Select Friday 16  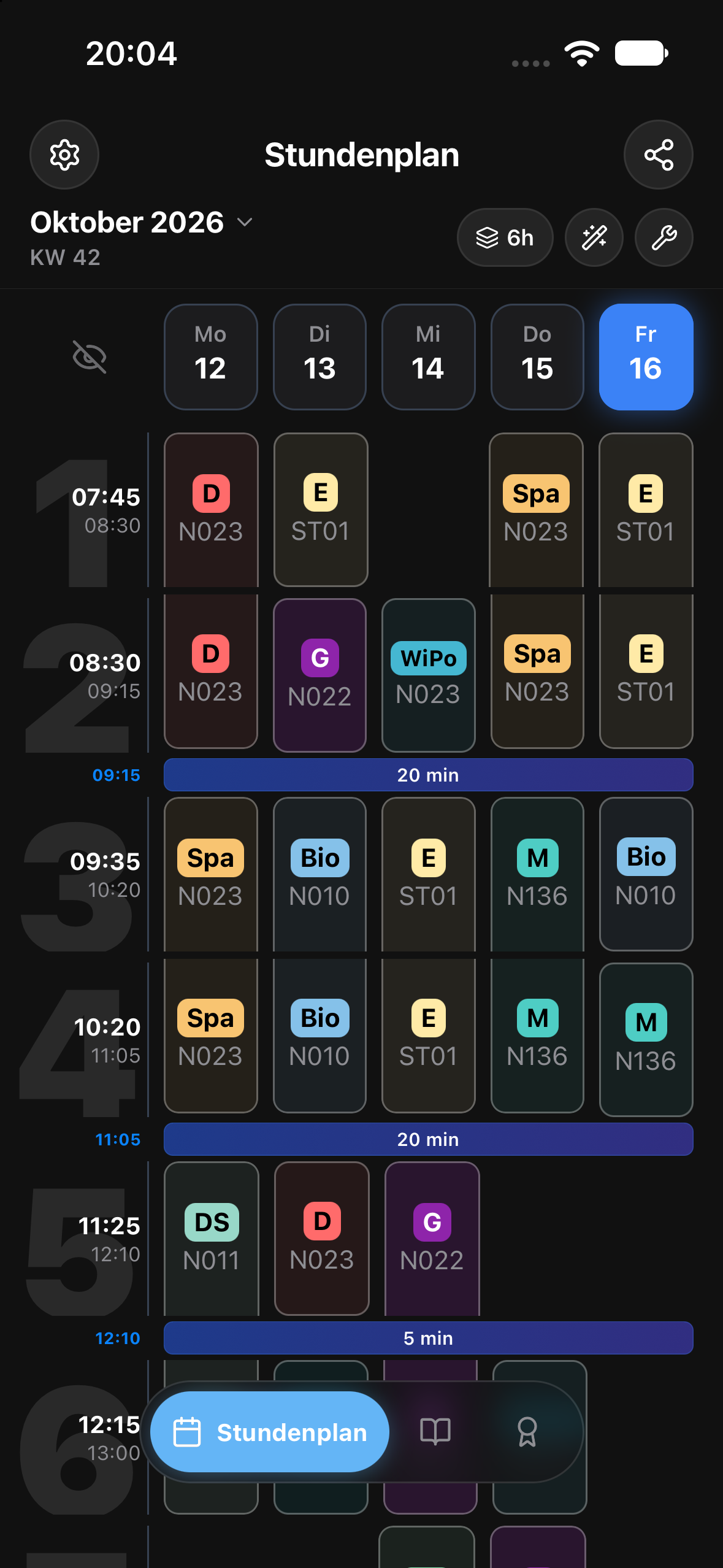(646, 357)
